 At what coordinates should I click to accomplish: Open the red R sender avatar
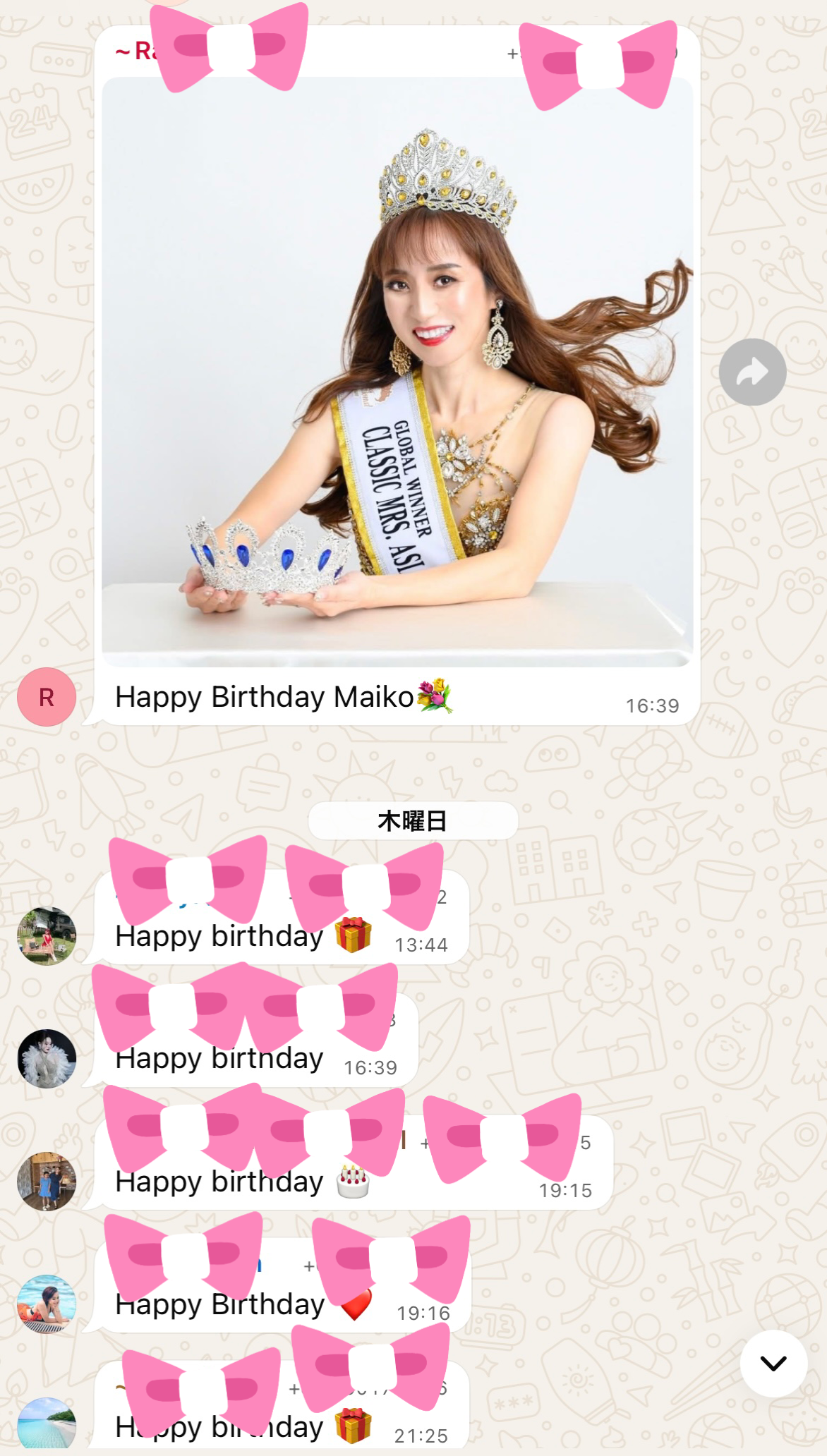click(x=47, y=697)
